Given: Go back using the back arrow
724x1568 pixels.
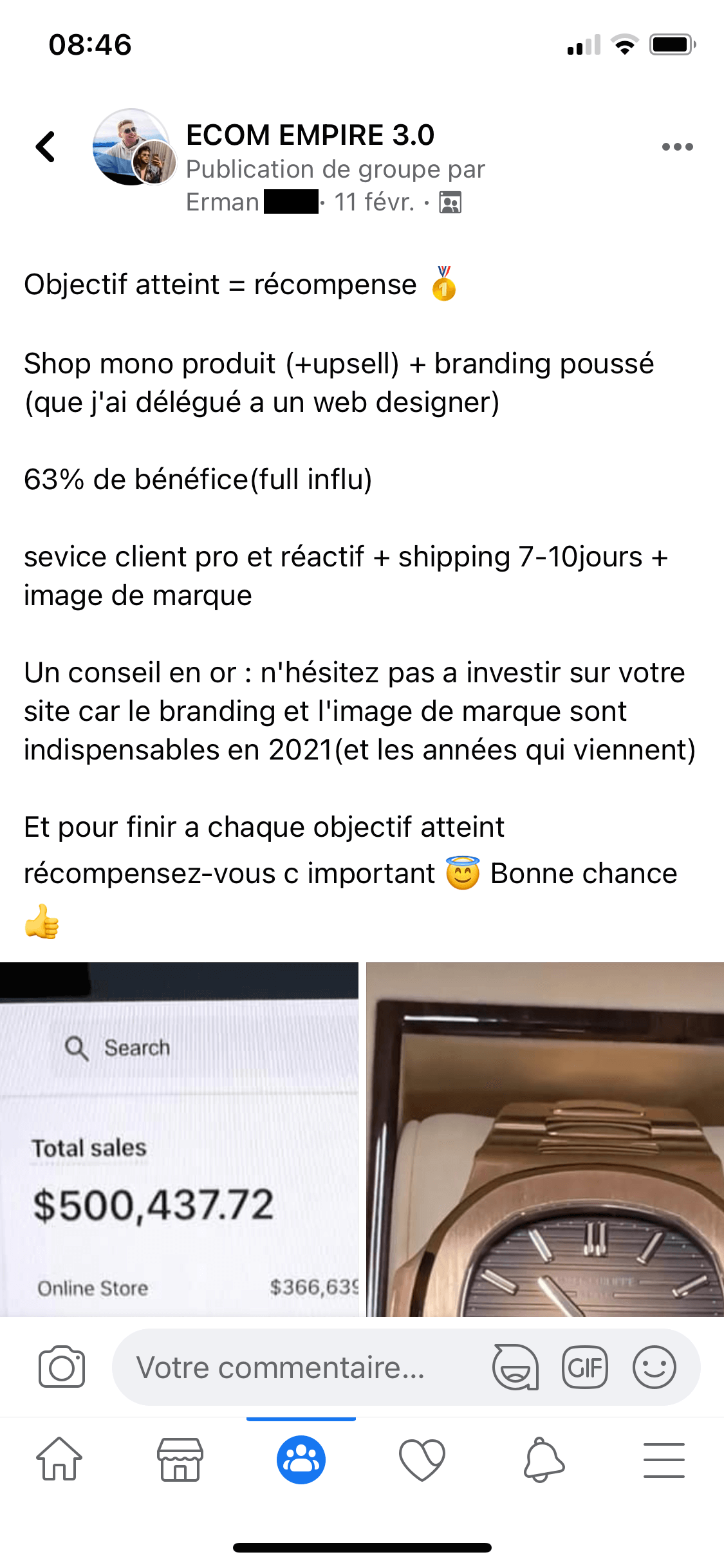Looking at the screenshot, I should coord(46,147).
